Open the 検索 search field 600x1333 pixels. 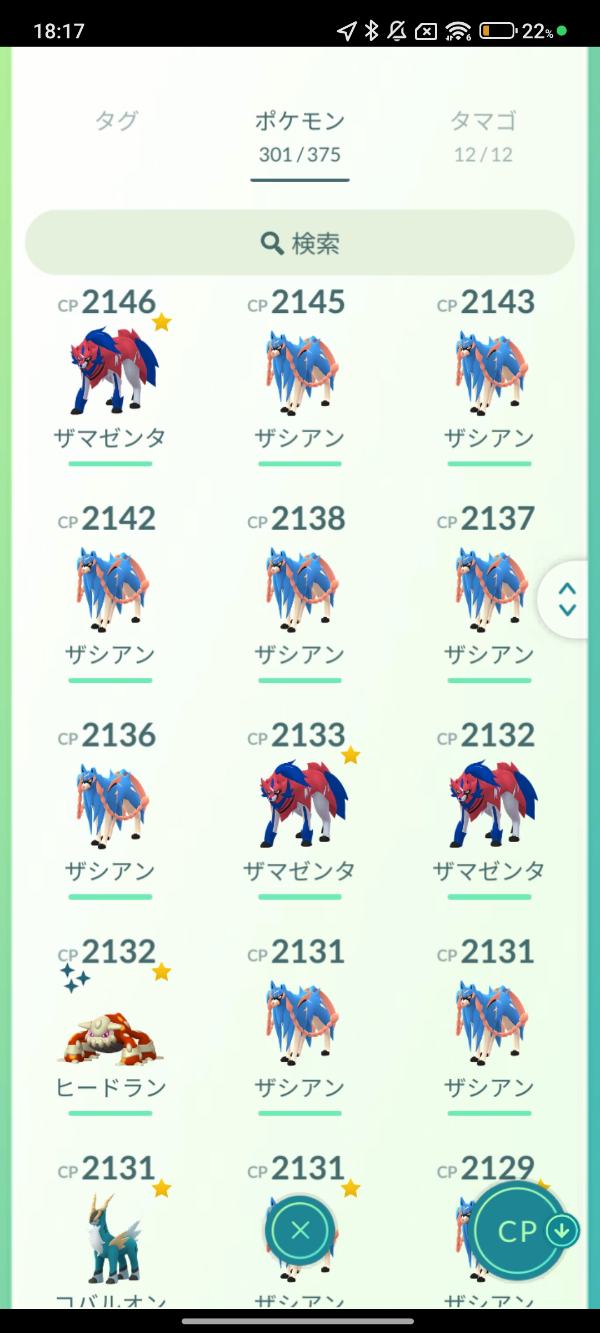point(300,243)
